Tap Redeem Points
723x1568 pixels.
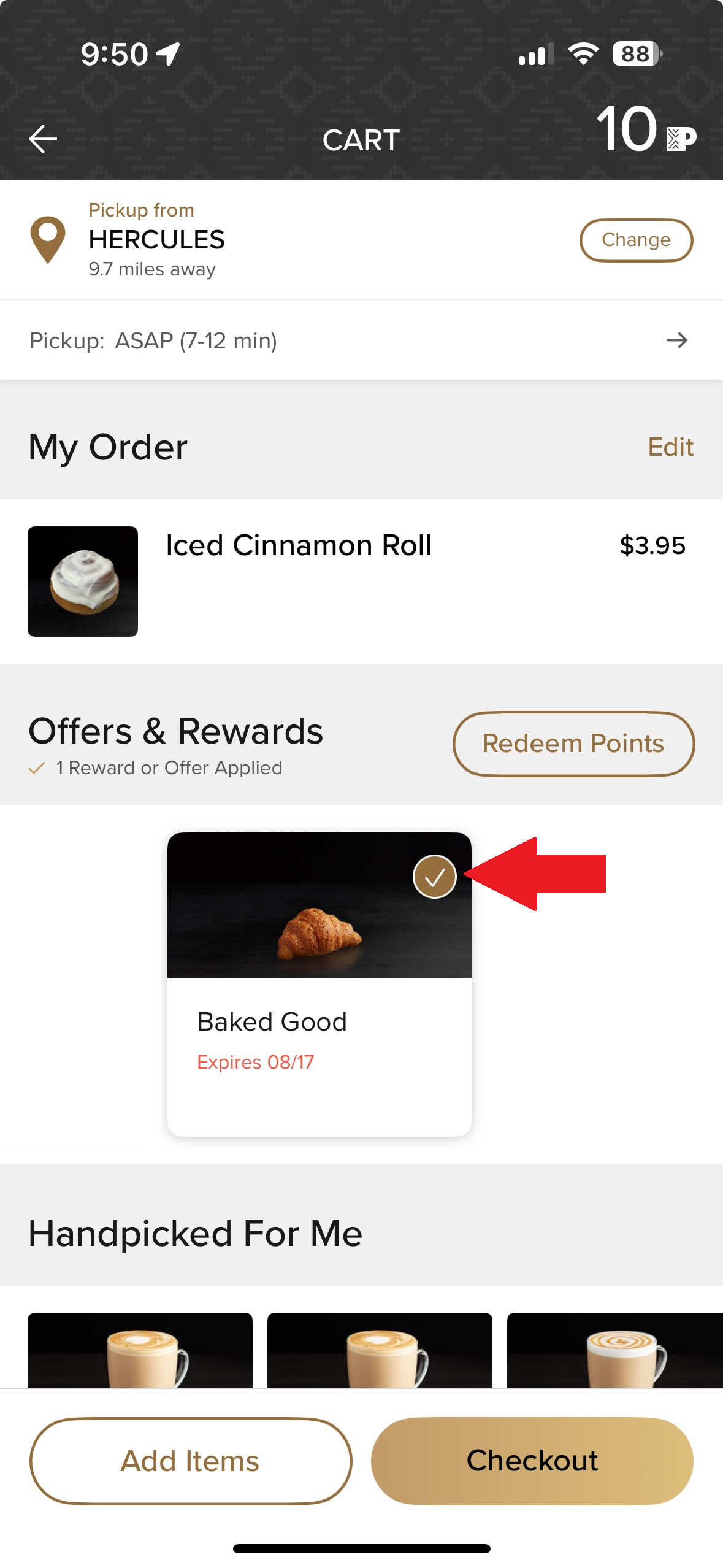[573, 744]
